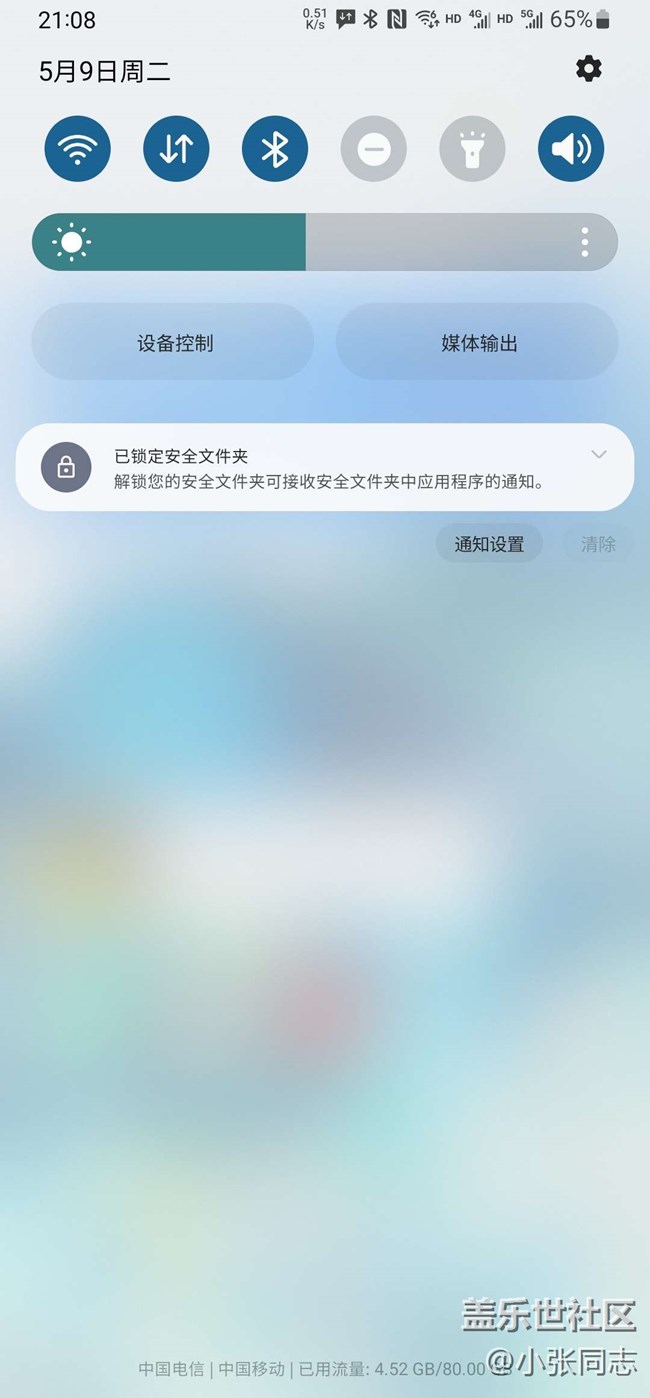650x1398 pixels.
Task: Open 设备控制 device control
Action: coord(174,343)
